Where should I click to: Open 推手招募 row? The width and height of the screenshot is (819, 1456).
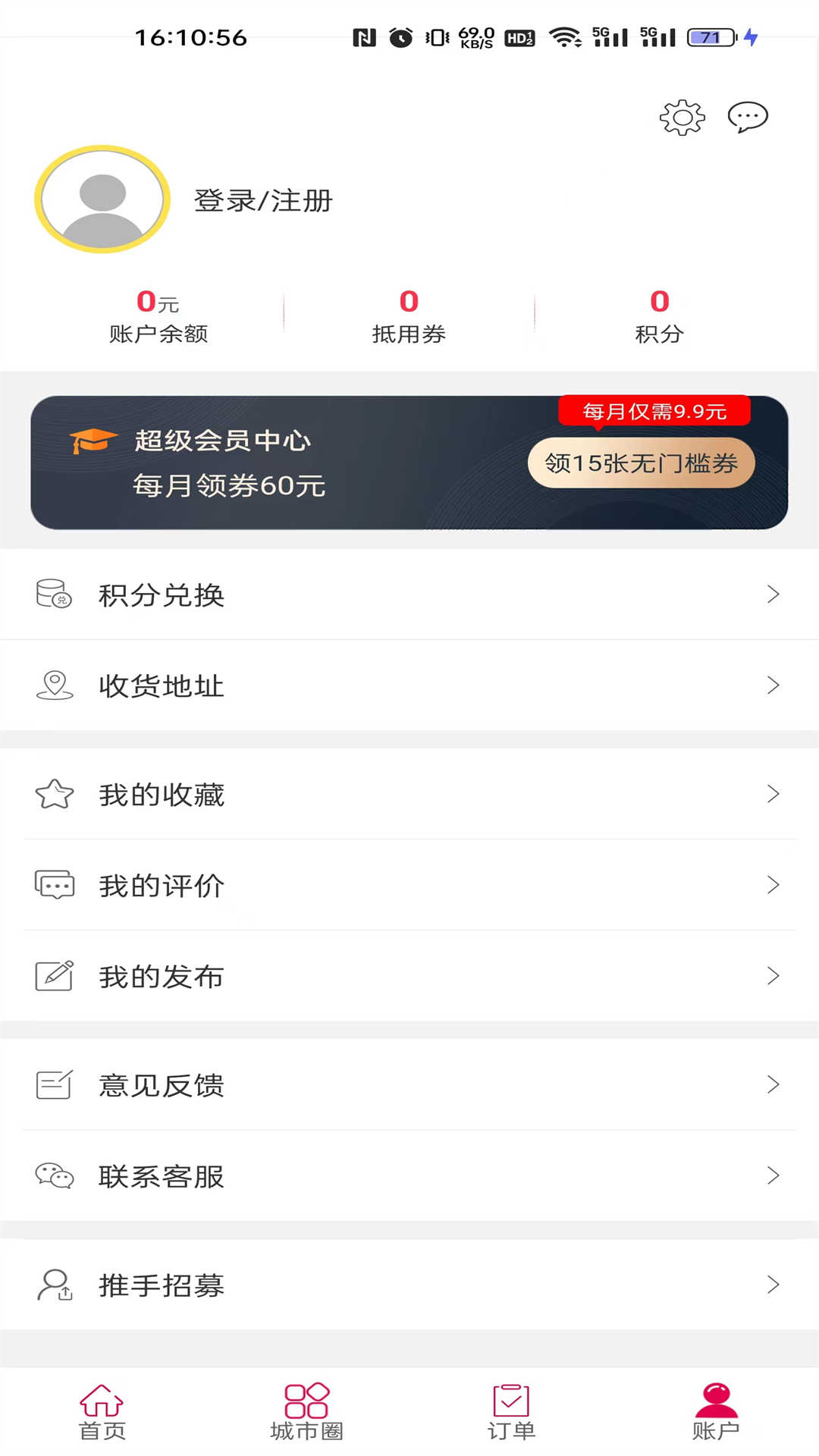pyautogui.click(x=409, y=1285)
